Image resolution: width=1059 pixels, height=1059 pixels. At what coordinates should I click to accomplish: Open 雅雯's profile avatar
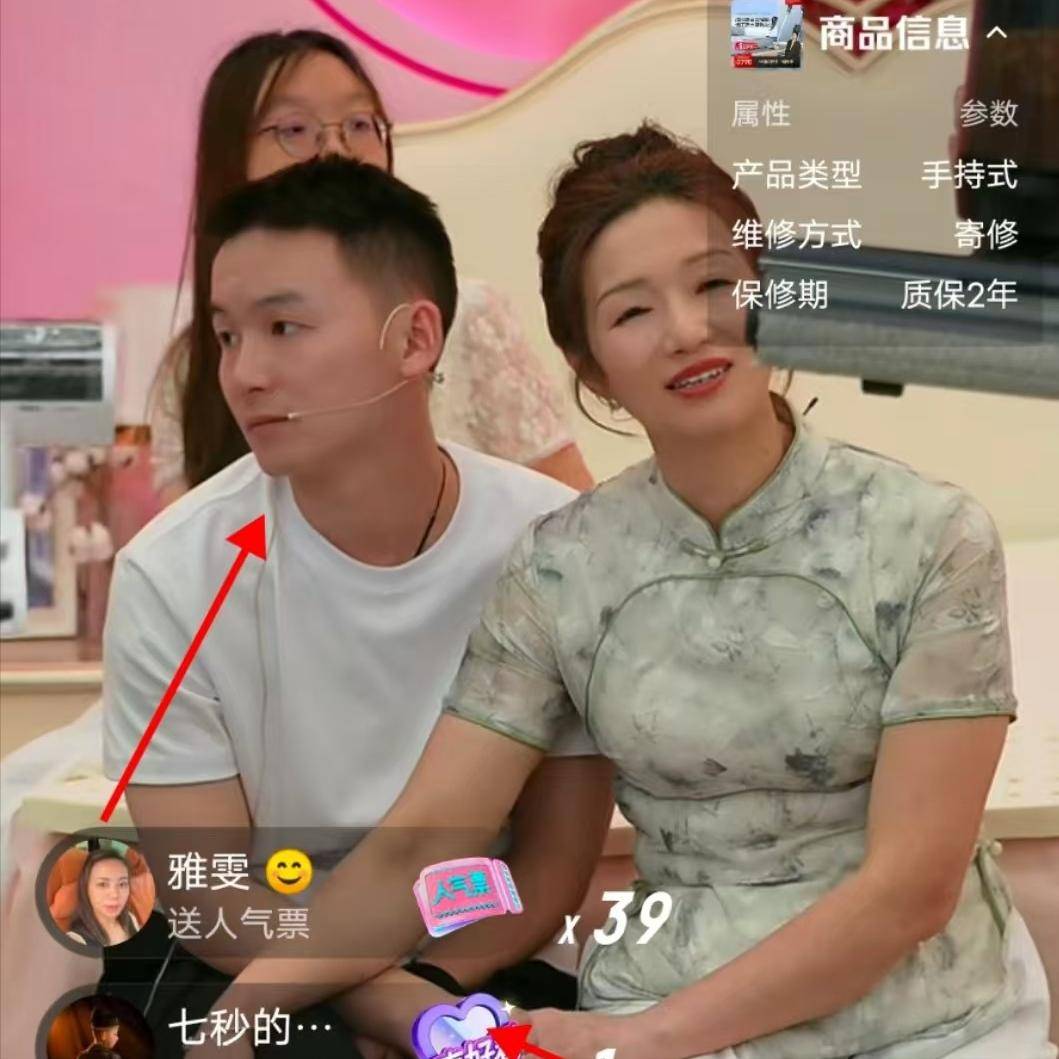pyautogui.click(x=97, y=891)
